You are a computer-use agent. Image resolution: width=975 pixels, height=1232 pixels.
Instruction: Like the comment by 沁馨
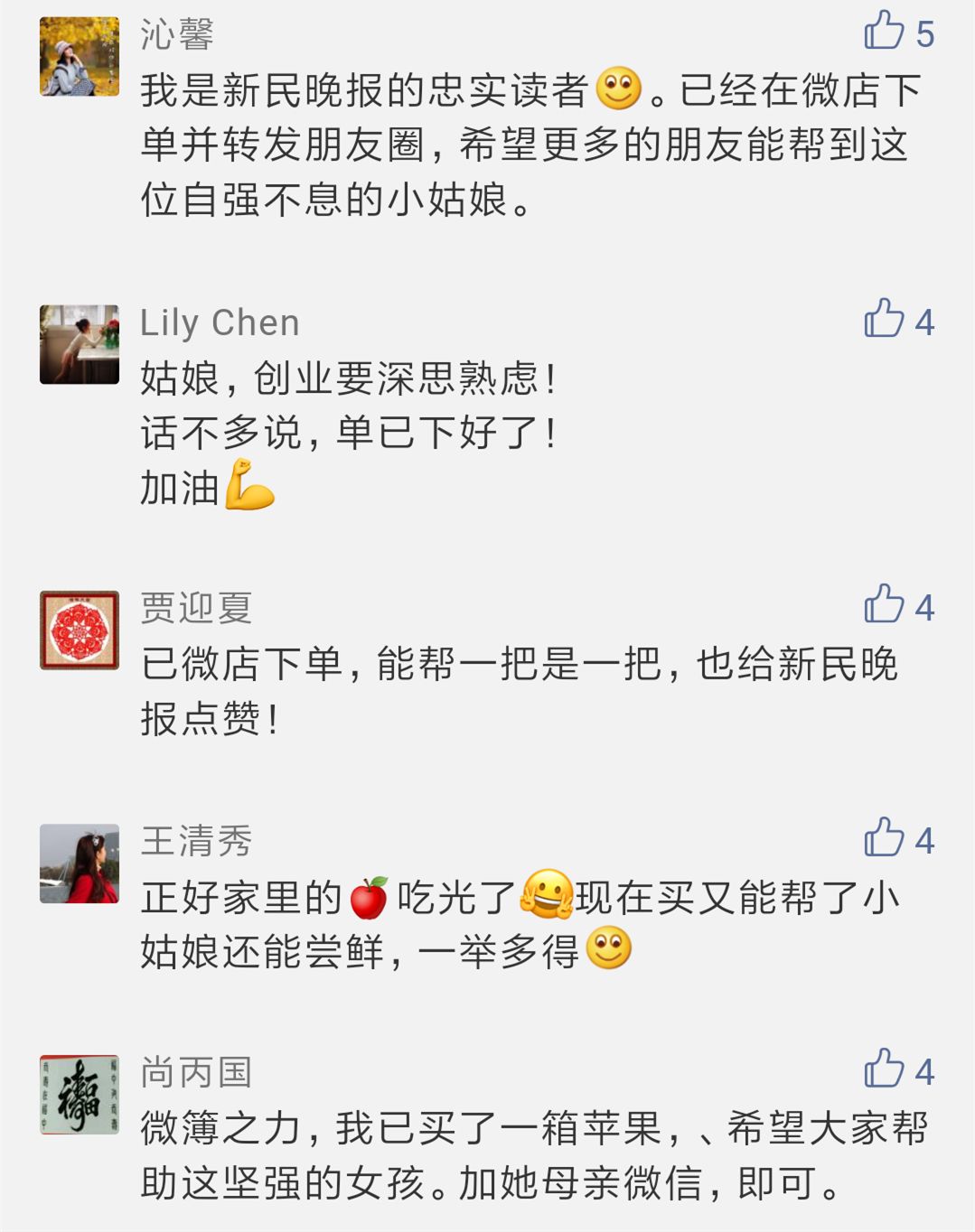tap(884, 32)
